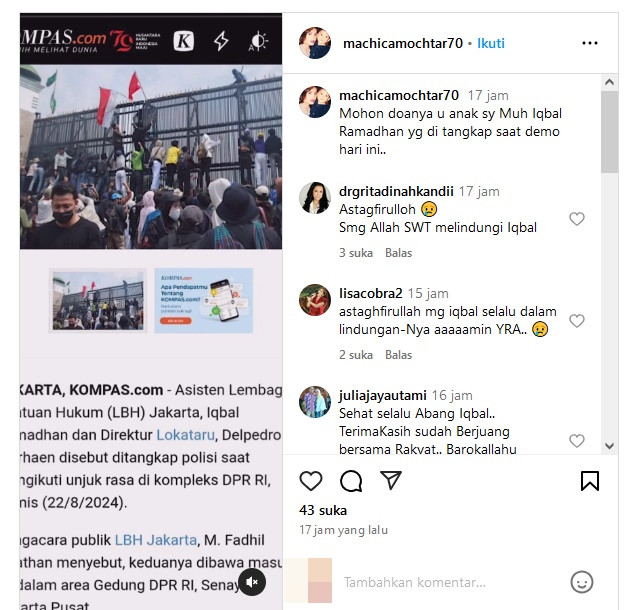
Task: Follow machicamochtar70 via Ikuti
Action: pos(490,43)
